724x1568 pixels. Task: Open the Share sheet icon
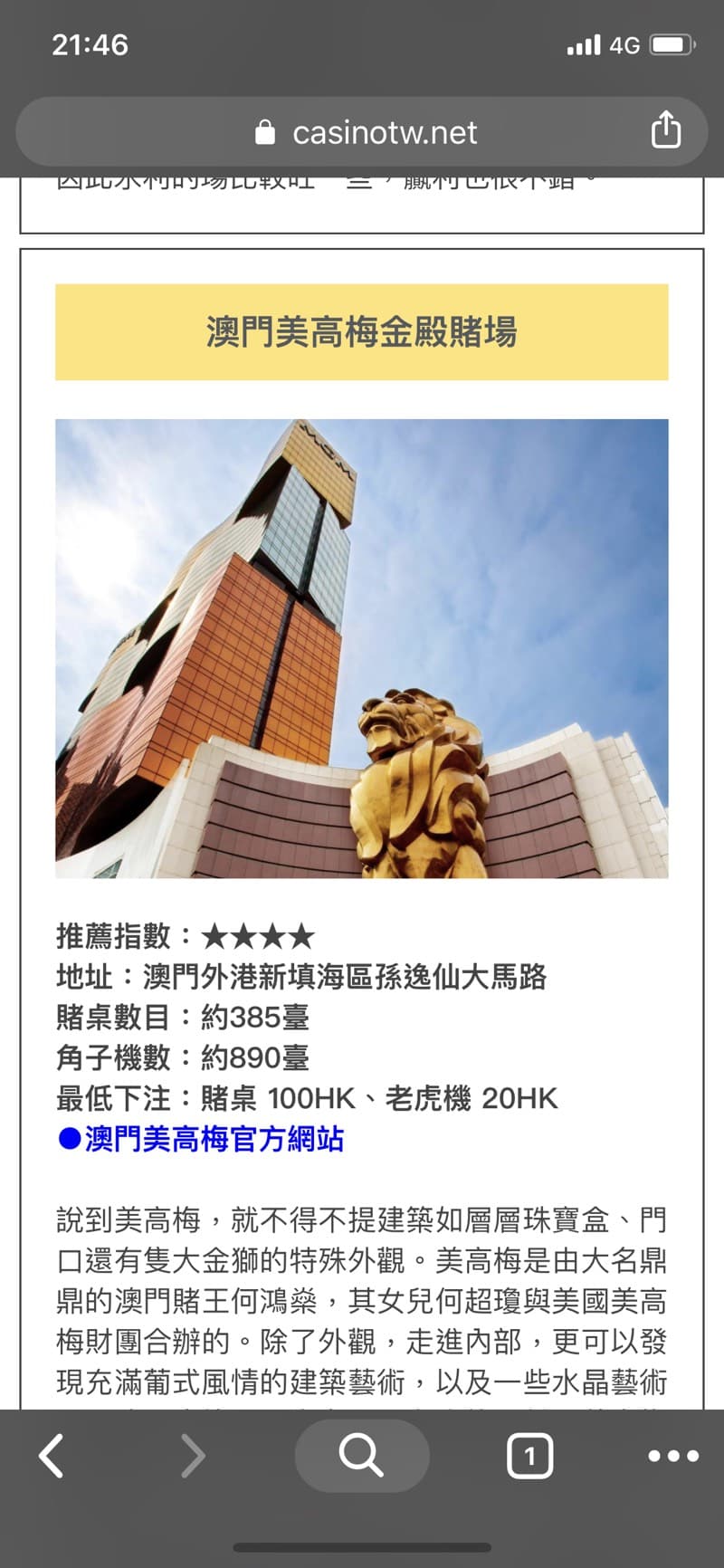pos(667,129)
